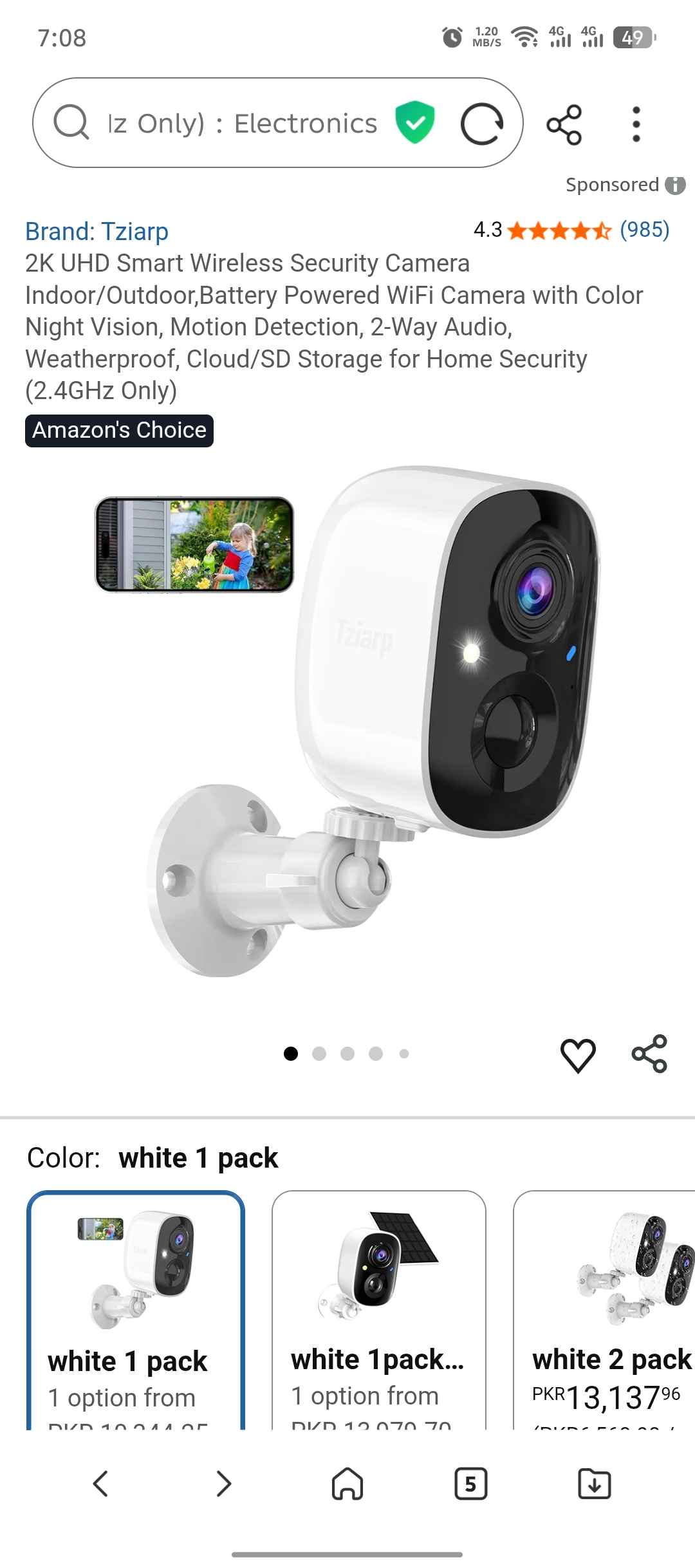Go back to the previous page

pyautogui.click(x=100, y=1484)
